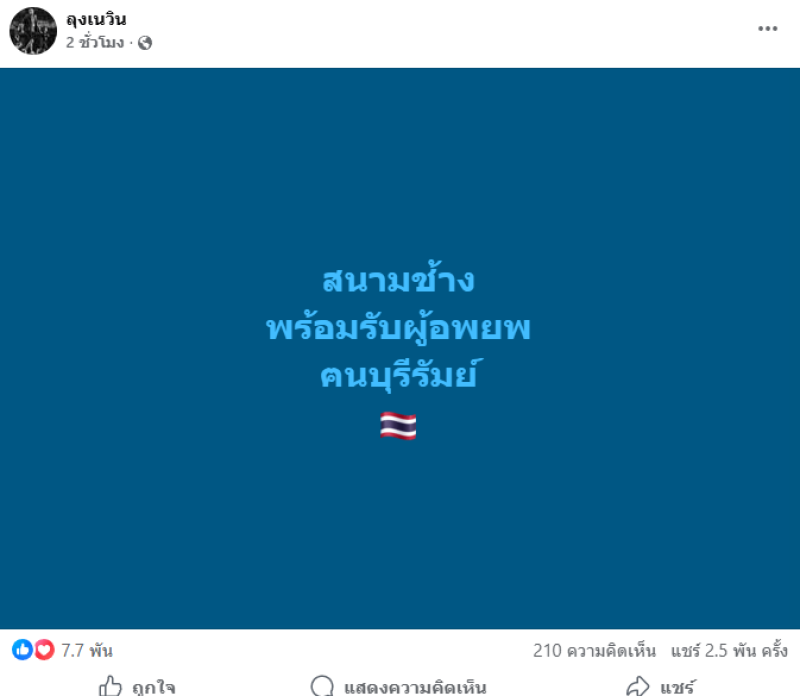Image resolution: width=800 pixels, height=696 pixels.
Task: Open ลุงเนวิน profile picture
Action: click(32, 30)
